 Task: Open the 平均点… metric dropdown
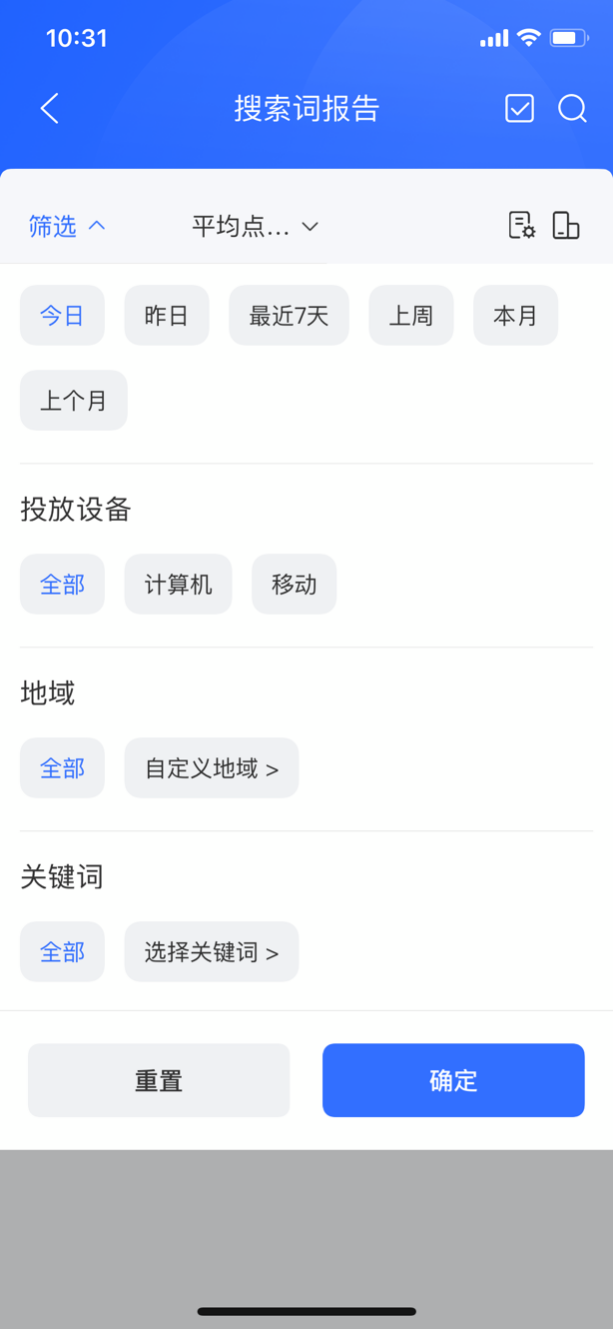[255, 227]
